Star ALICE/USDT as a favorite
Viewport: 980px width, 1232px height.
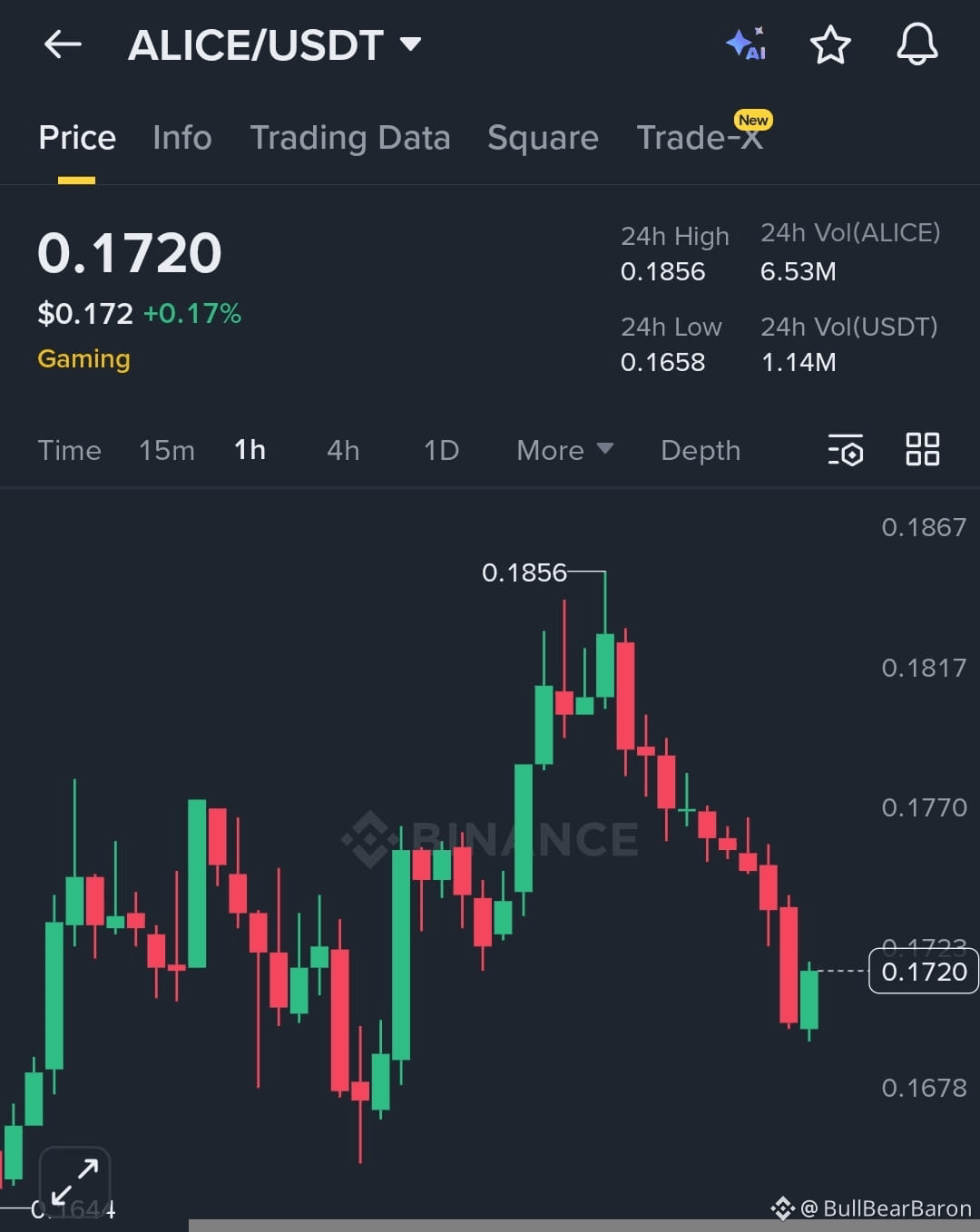(830, 44)
